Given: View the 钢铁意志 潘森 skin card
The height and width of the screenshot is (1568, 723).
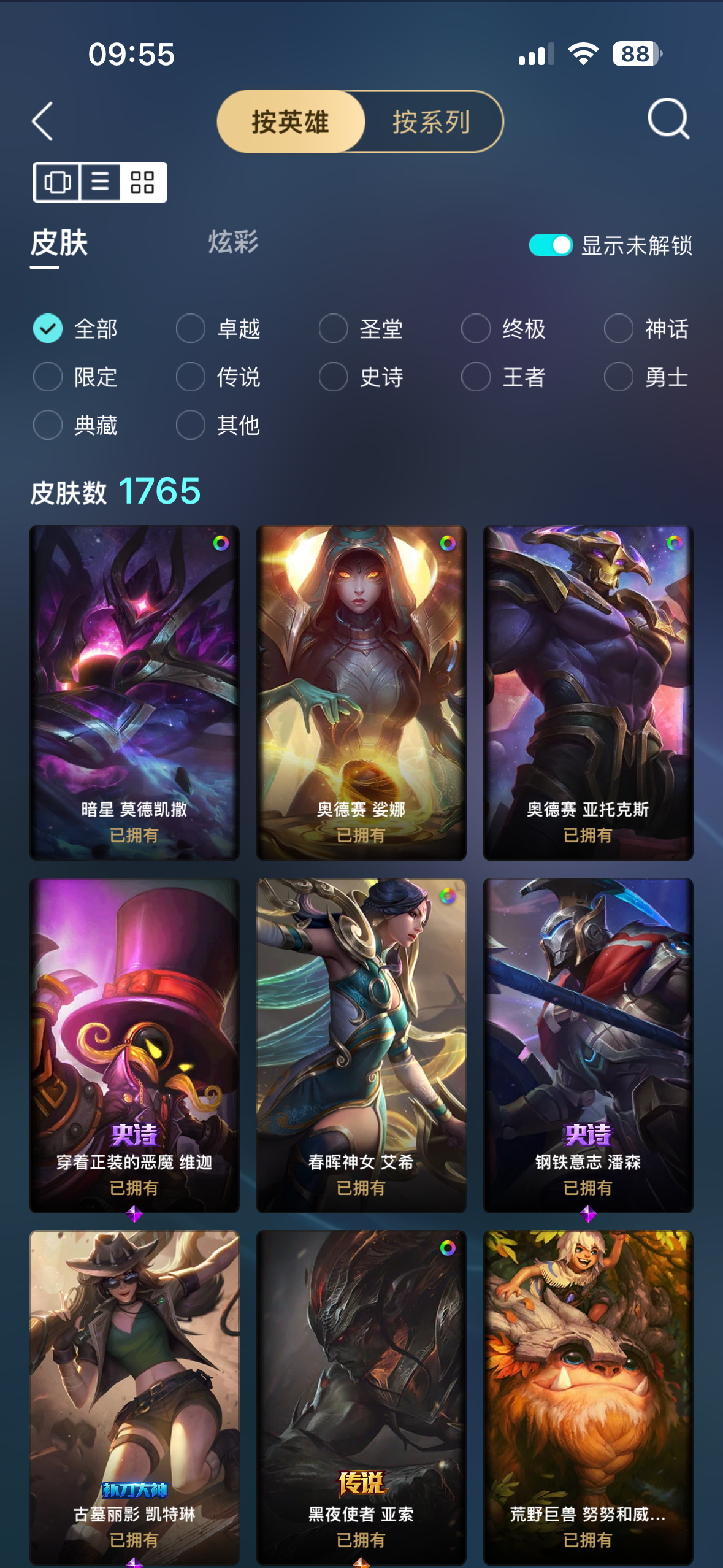Looking at the screenshot, I should (x=588, y=1045).
